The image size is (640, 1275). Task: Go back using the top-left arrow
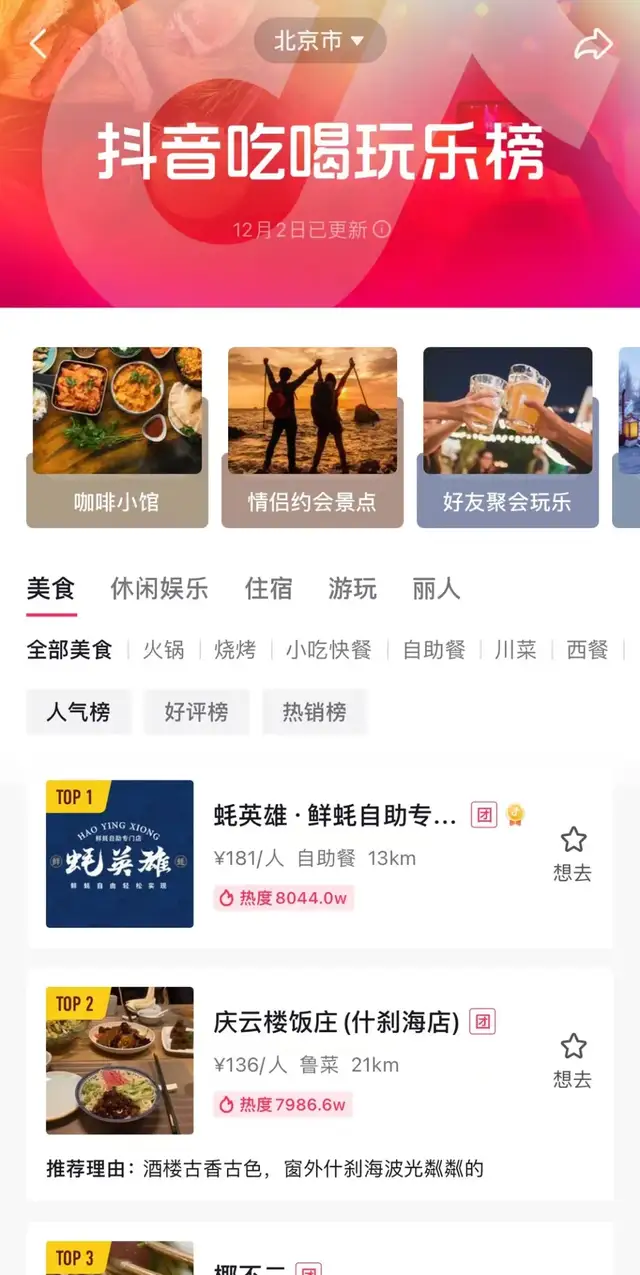(x=39, y=44)
